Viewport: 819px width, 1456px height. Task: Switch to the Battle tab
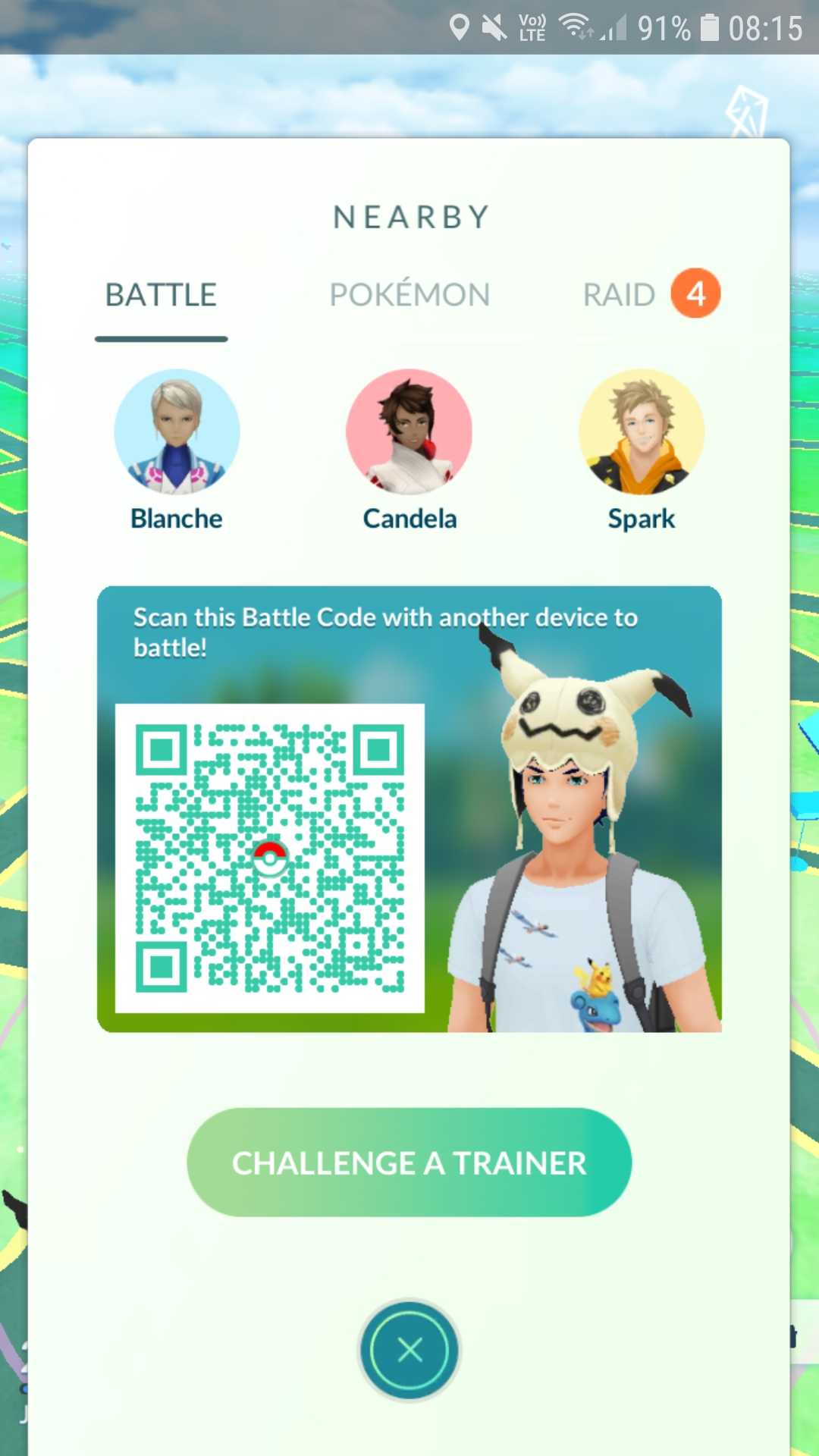(x=161, y=295)
